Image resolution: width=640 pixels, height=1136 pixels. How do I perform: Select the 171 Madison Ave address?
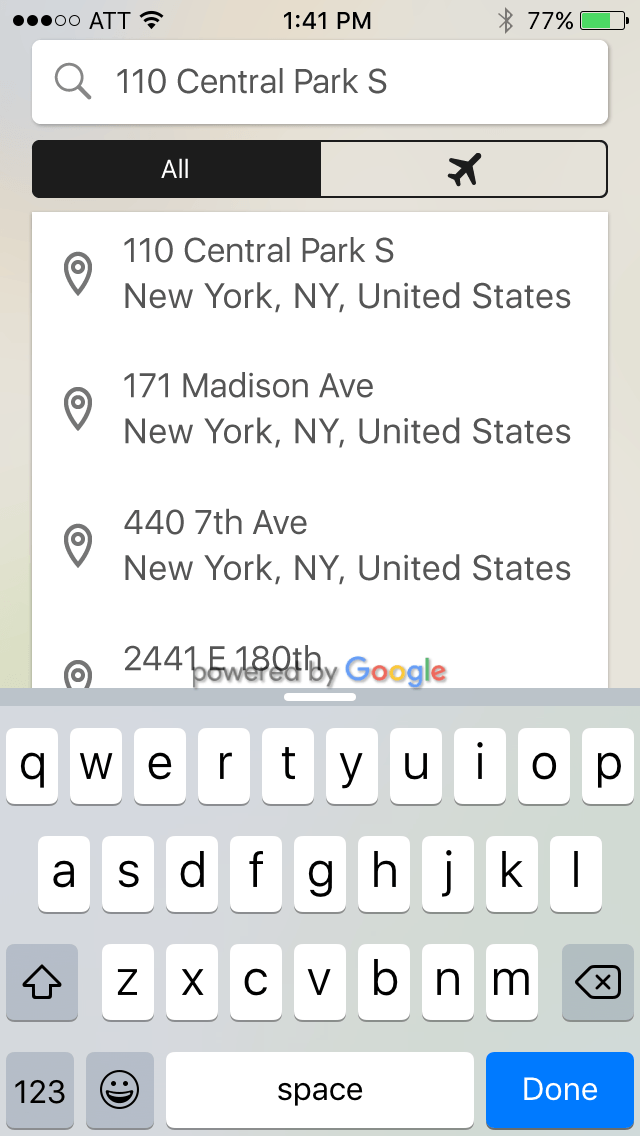click(320, 409)
